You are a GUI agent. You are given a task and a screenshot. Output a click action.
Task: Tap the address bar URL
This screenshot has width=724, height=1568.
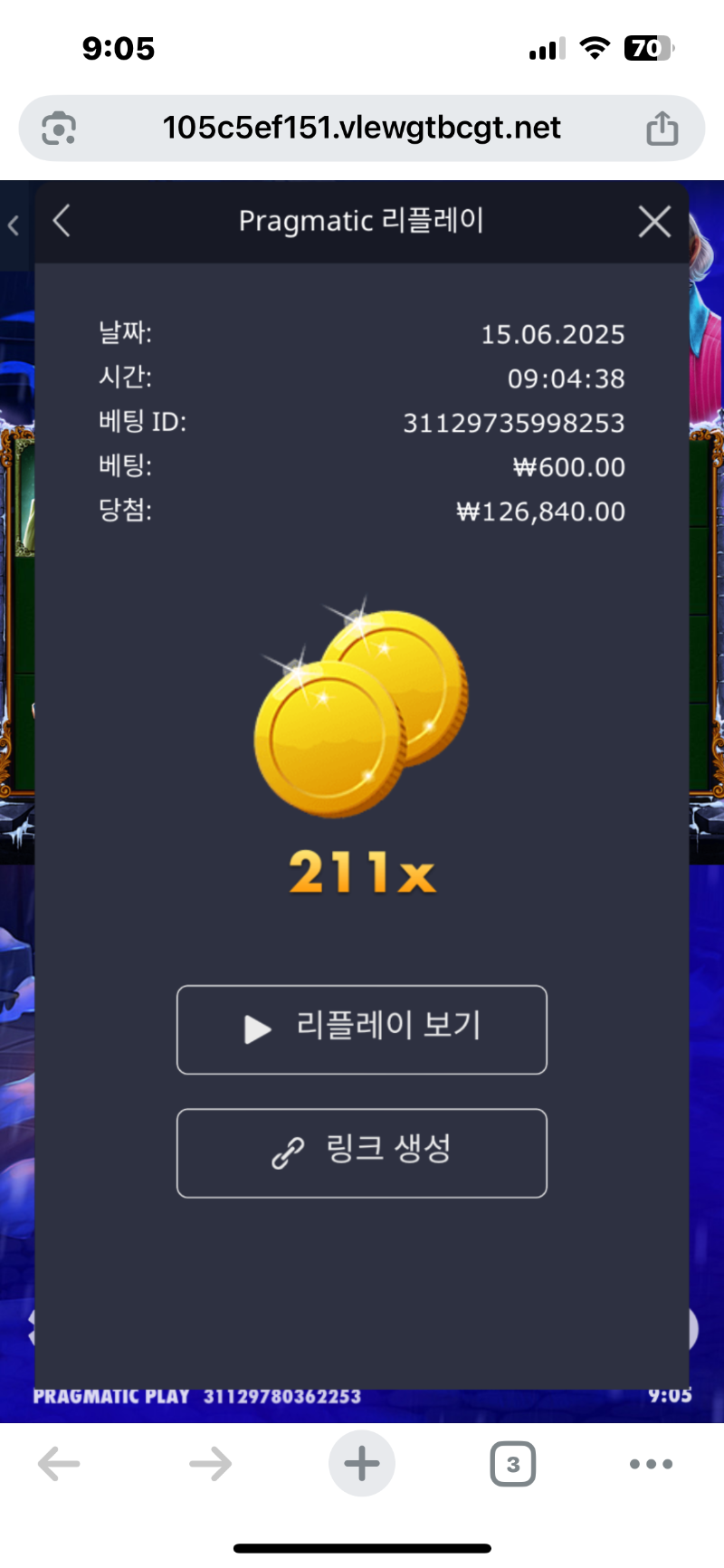coord(362,128)
